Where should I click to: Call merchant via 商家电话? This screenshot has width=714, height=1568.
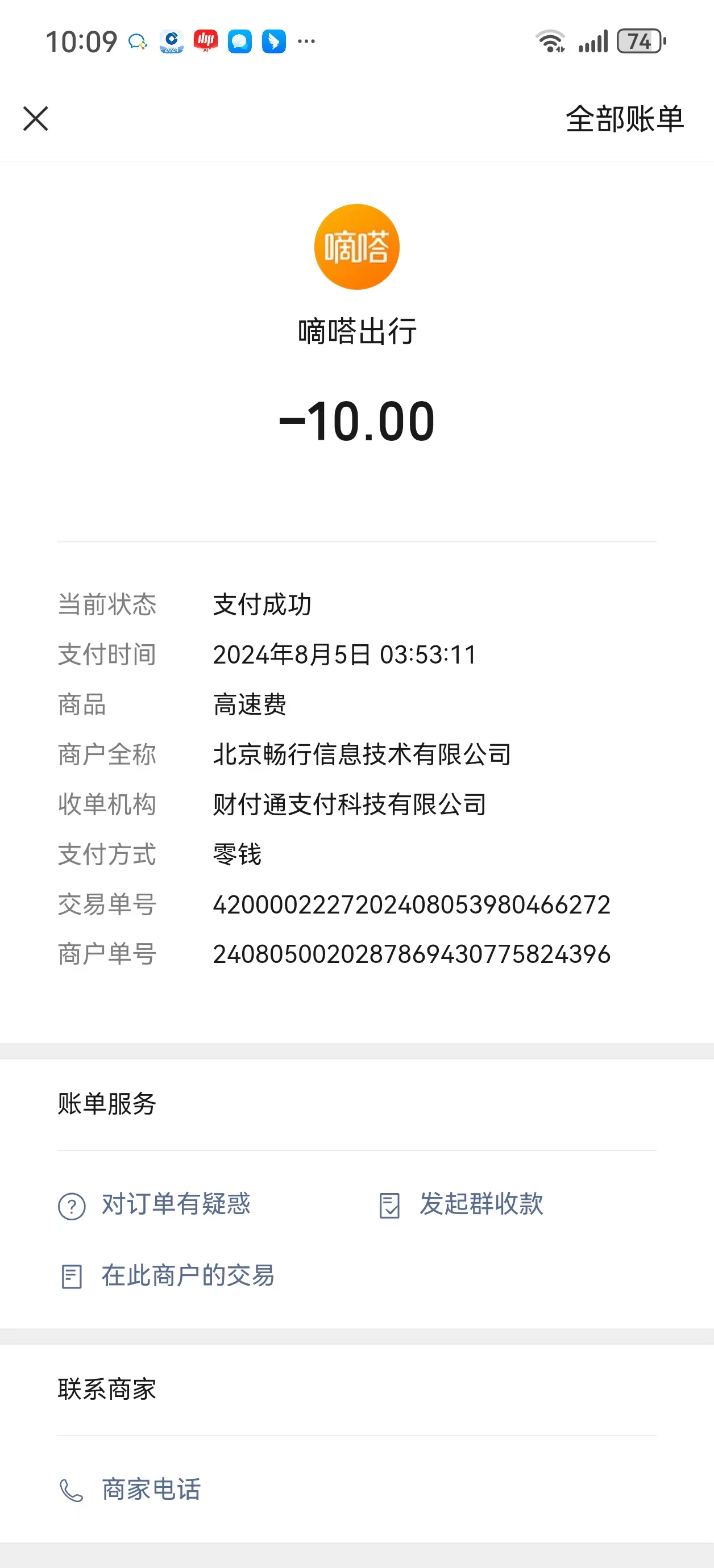click(130, 1490)
